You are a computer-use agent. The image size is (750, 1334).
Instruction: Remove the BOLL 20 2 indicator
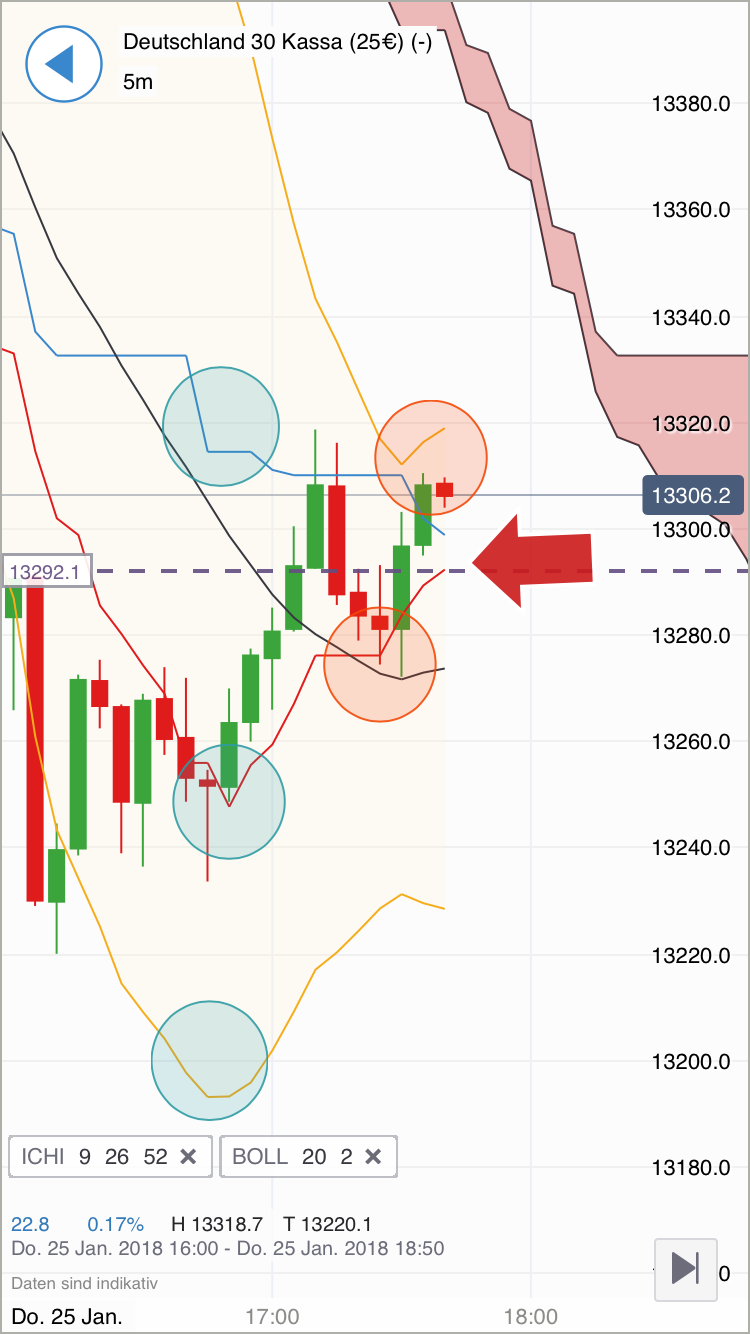coord(373,1157)
